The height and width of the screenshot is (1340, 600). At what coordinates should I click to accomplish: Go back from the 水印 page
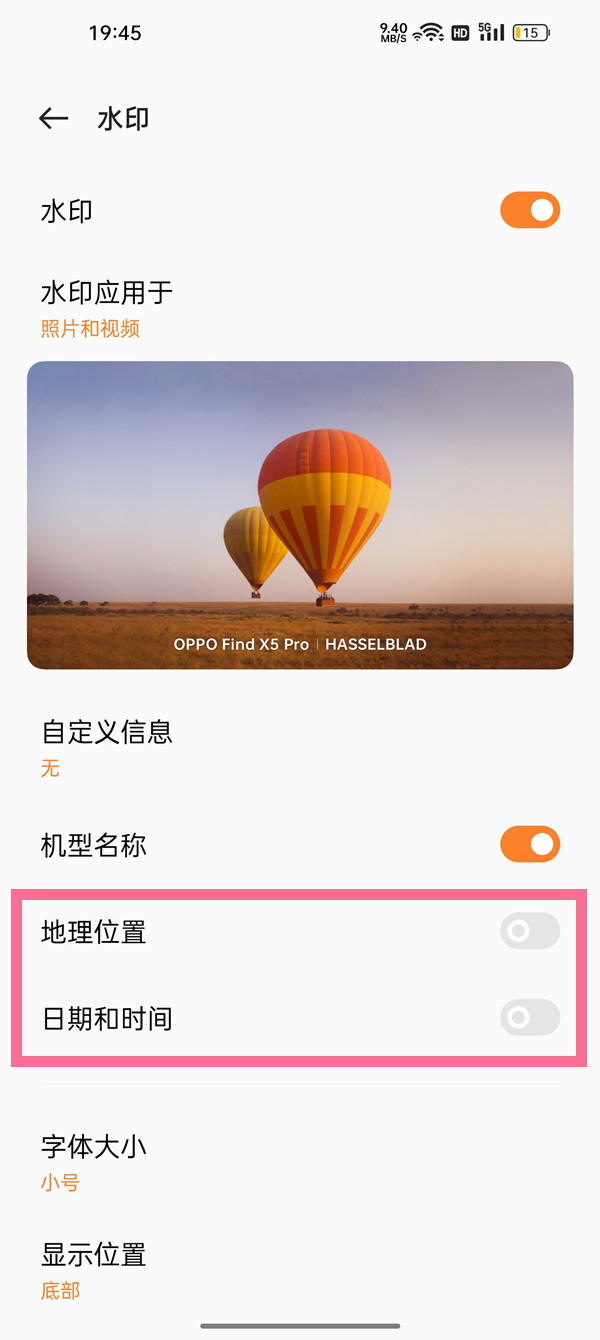[x=53, y=119]
